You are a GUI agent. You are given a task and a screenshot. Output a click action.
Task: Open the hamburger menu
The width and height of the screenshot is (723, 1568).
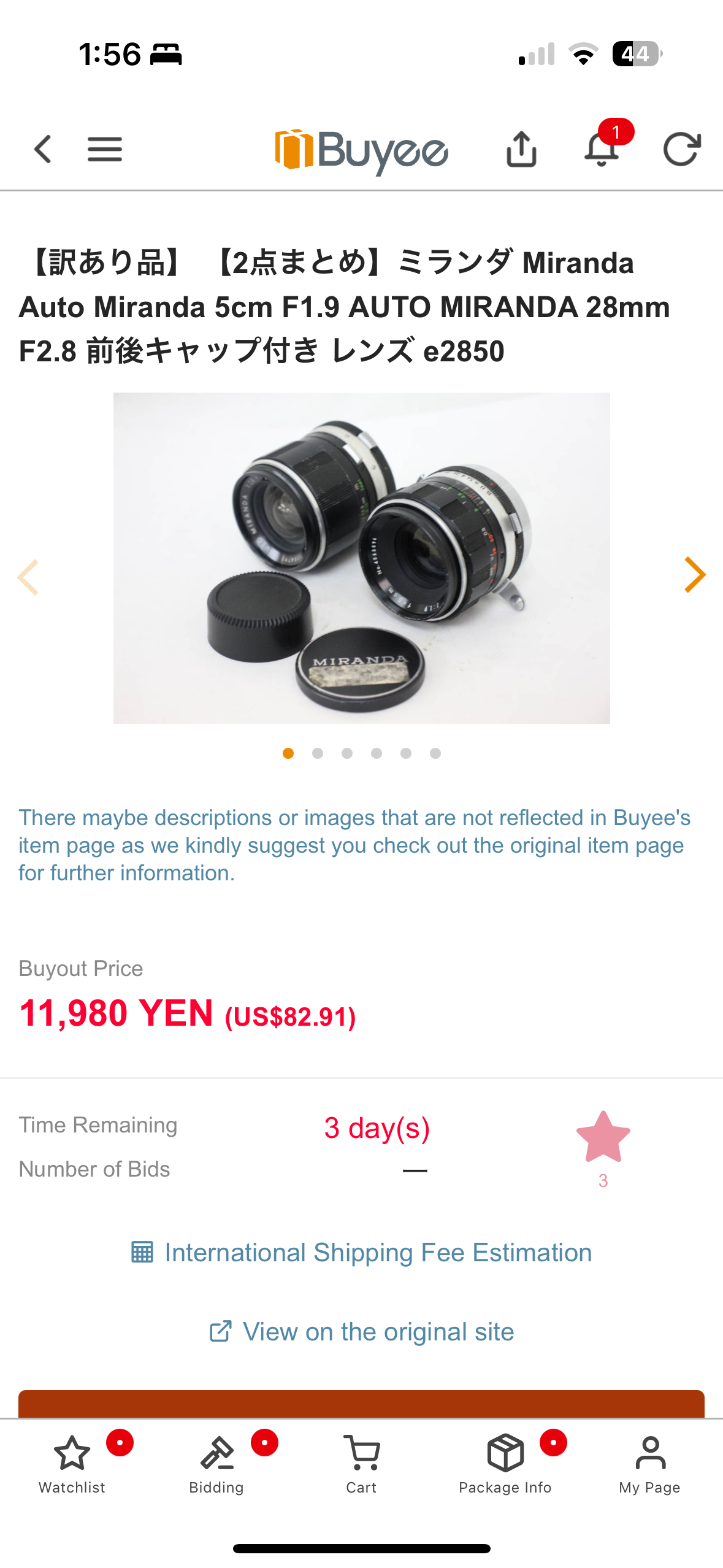click(104, 149)
